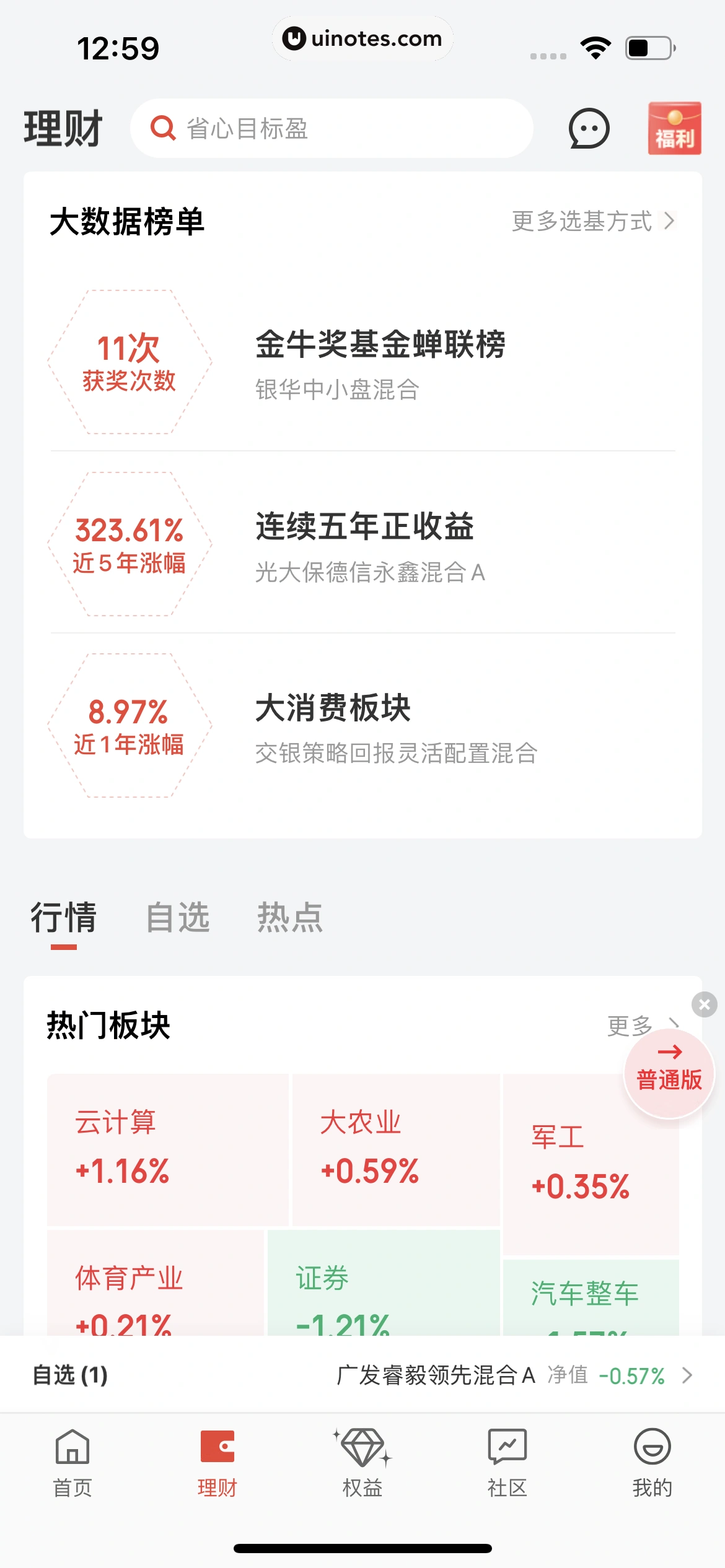Open the messages chat bubble icon
Screen dimensions: 725x1568
[589, 128]
